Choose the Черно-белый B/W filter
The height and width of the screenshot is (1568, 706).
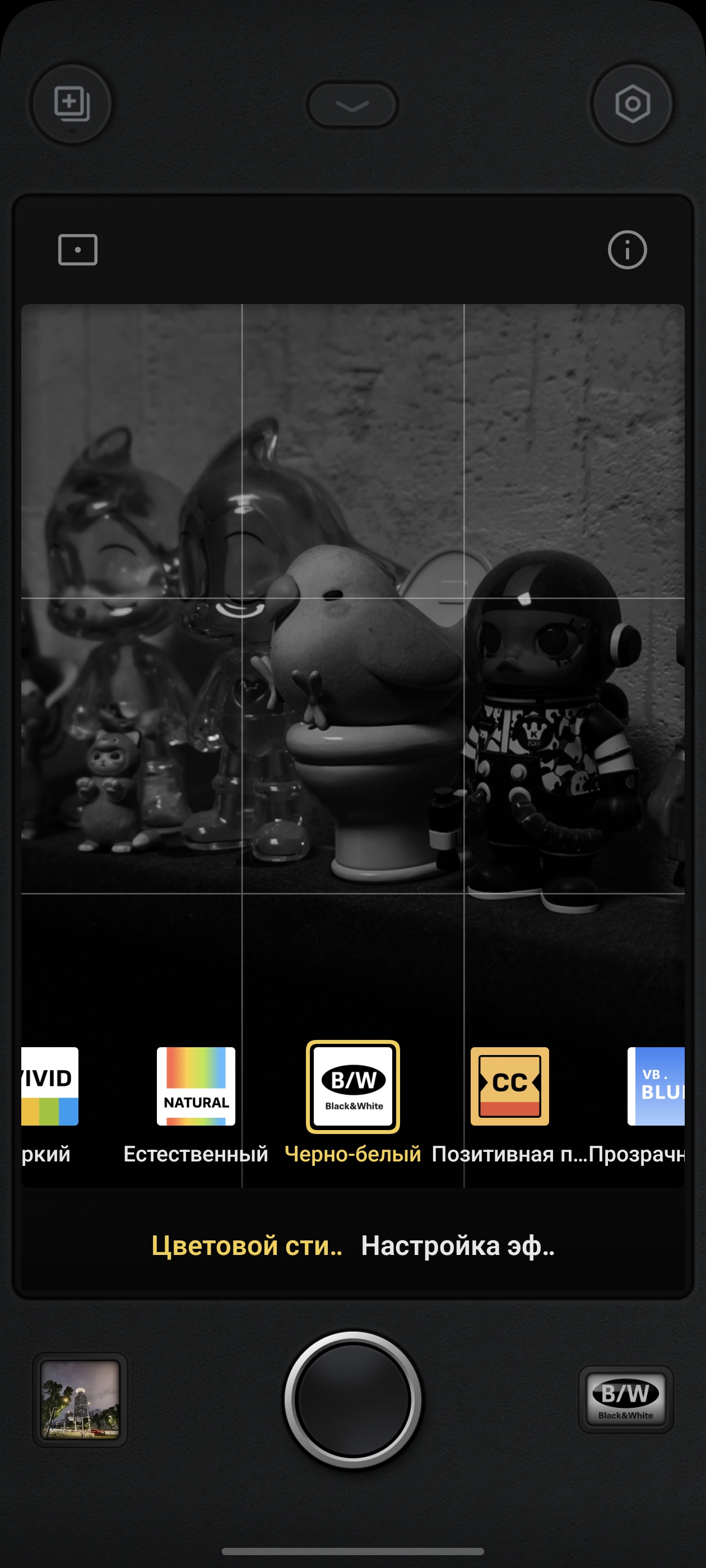tap(352, 1087)
